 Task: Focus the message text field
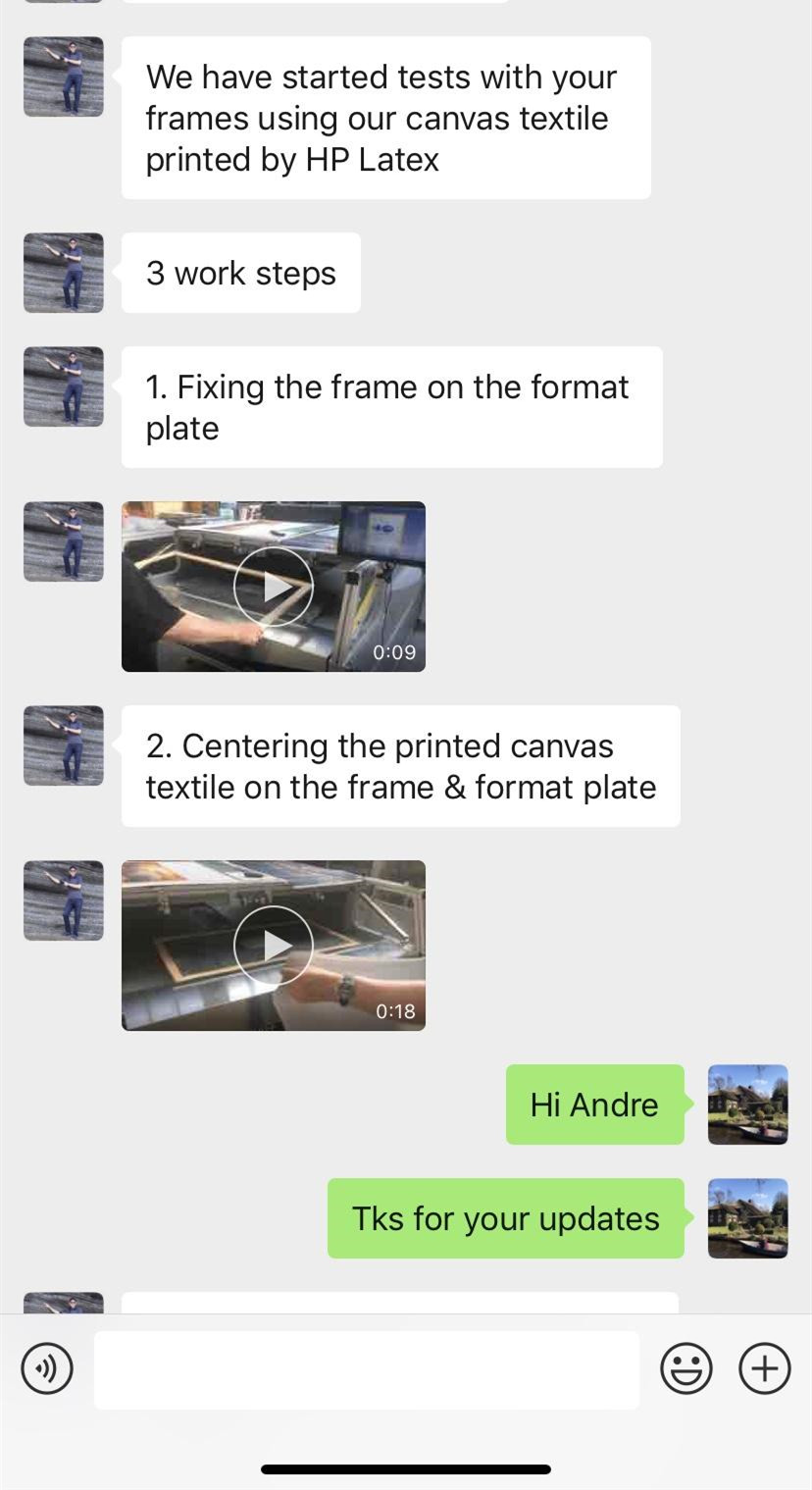pyautogui.click(x=366, y=1369)
